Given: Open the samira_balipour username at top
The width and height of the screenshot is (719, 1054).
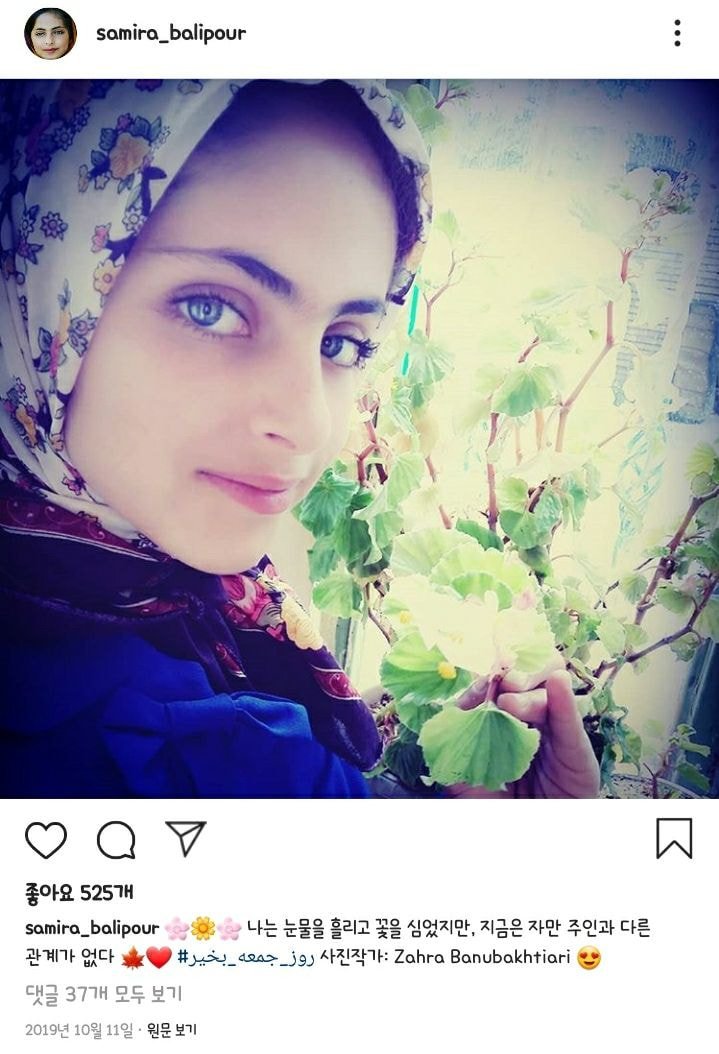Looking at the screenshot, I should click(170, 33).
